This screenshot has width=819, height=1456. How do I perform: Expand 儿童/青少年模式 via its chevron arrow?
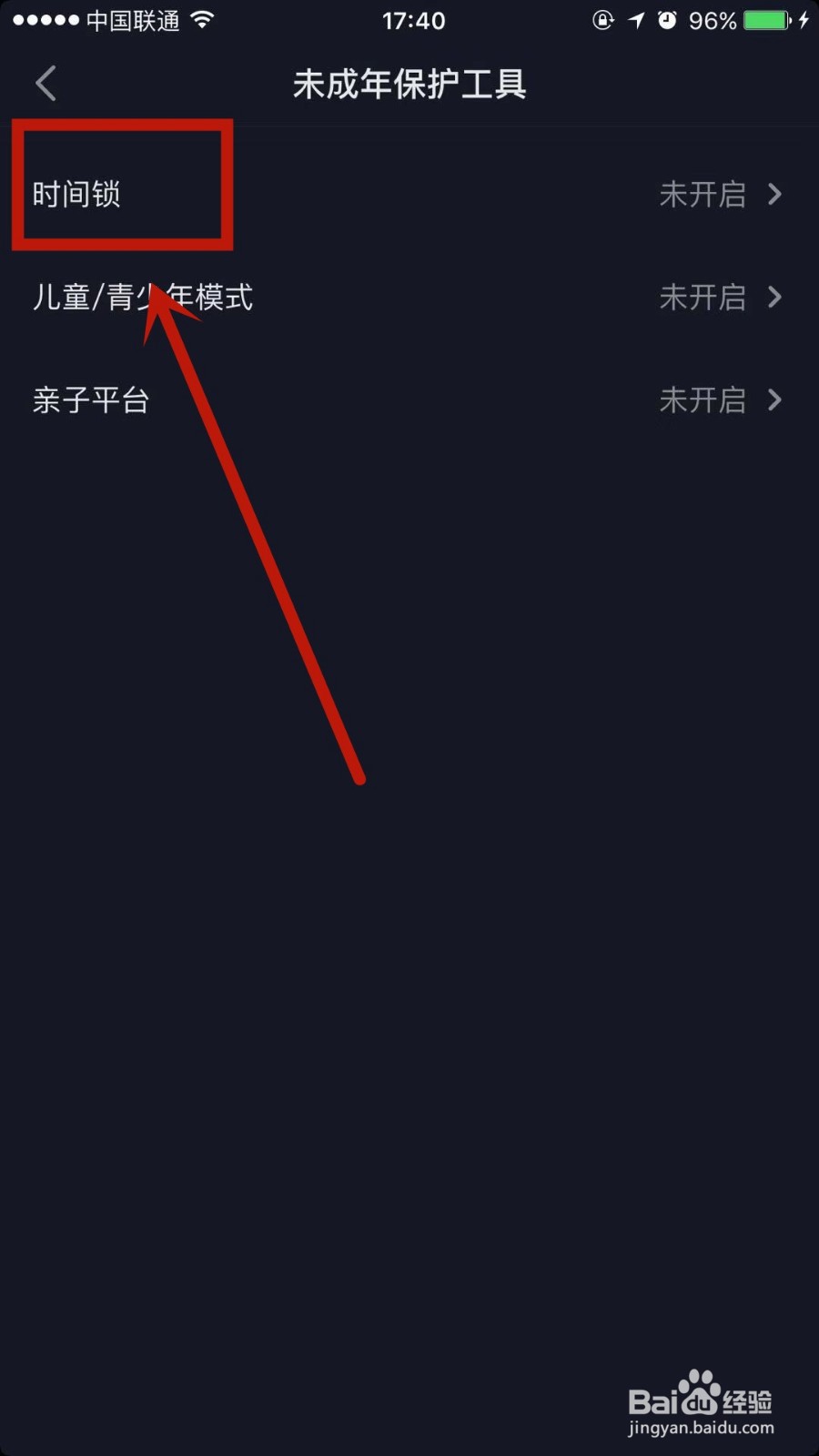click(x=775, y=298)
